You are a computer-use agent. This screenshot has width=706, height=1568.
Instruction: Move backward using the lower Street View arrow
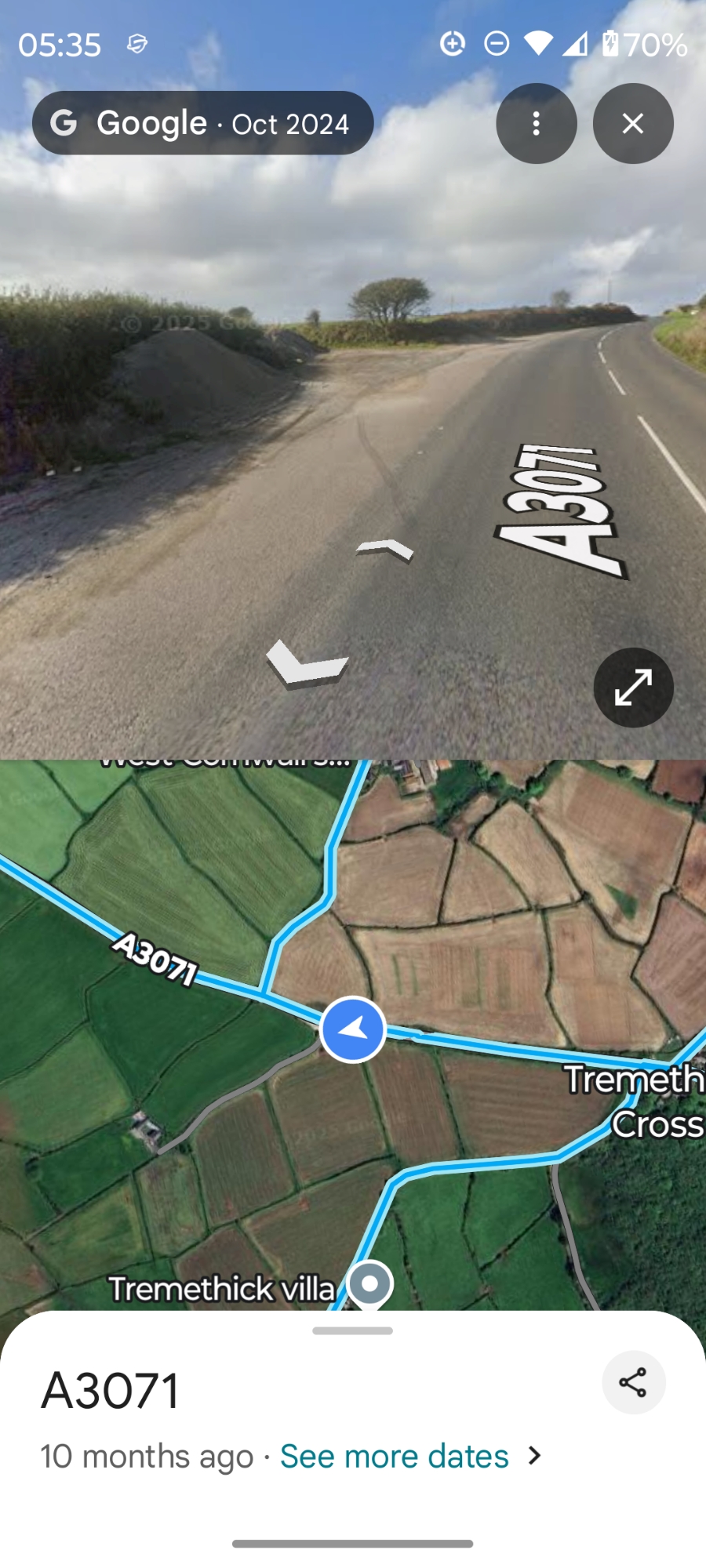[307, 664]
